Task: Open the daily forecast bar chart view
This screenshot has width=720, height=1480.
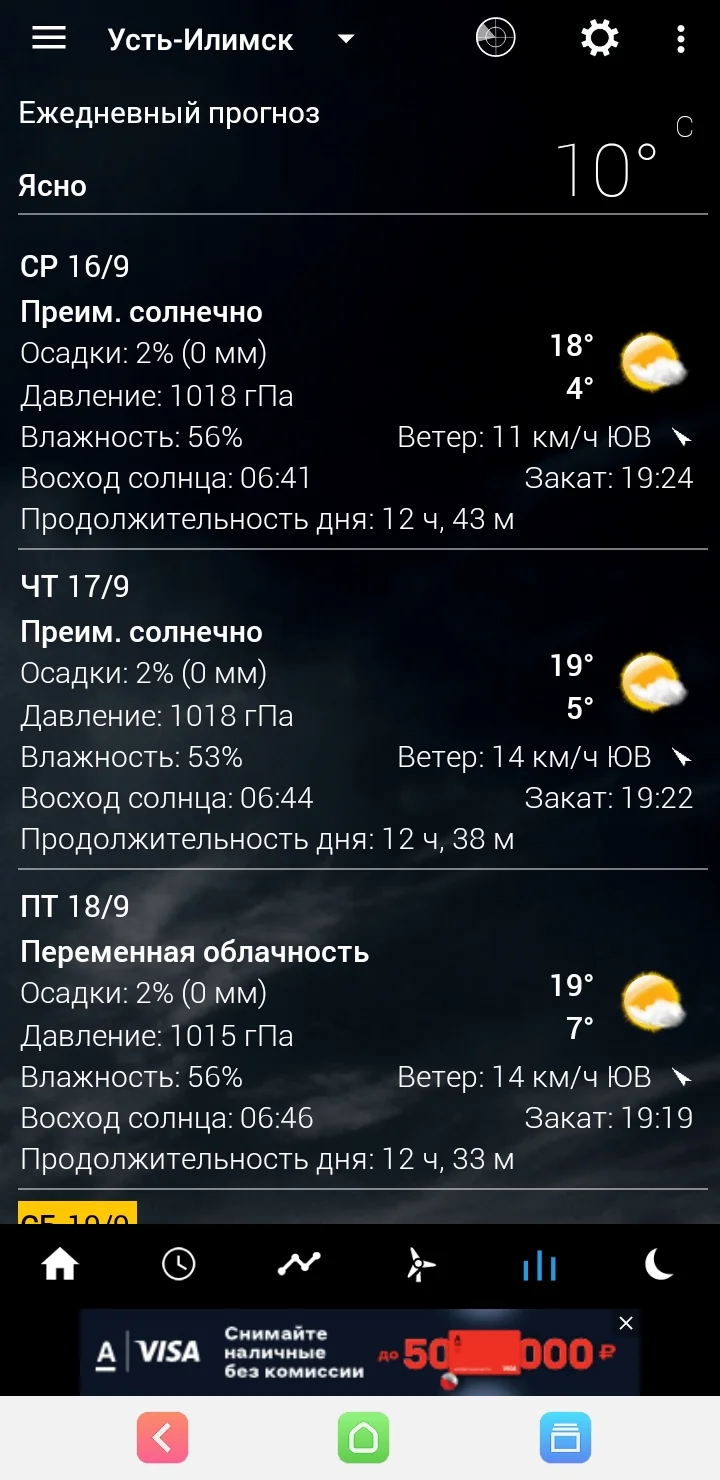Action: 538,1264
